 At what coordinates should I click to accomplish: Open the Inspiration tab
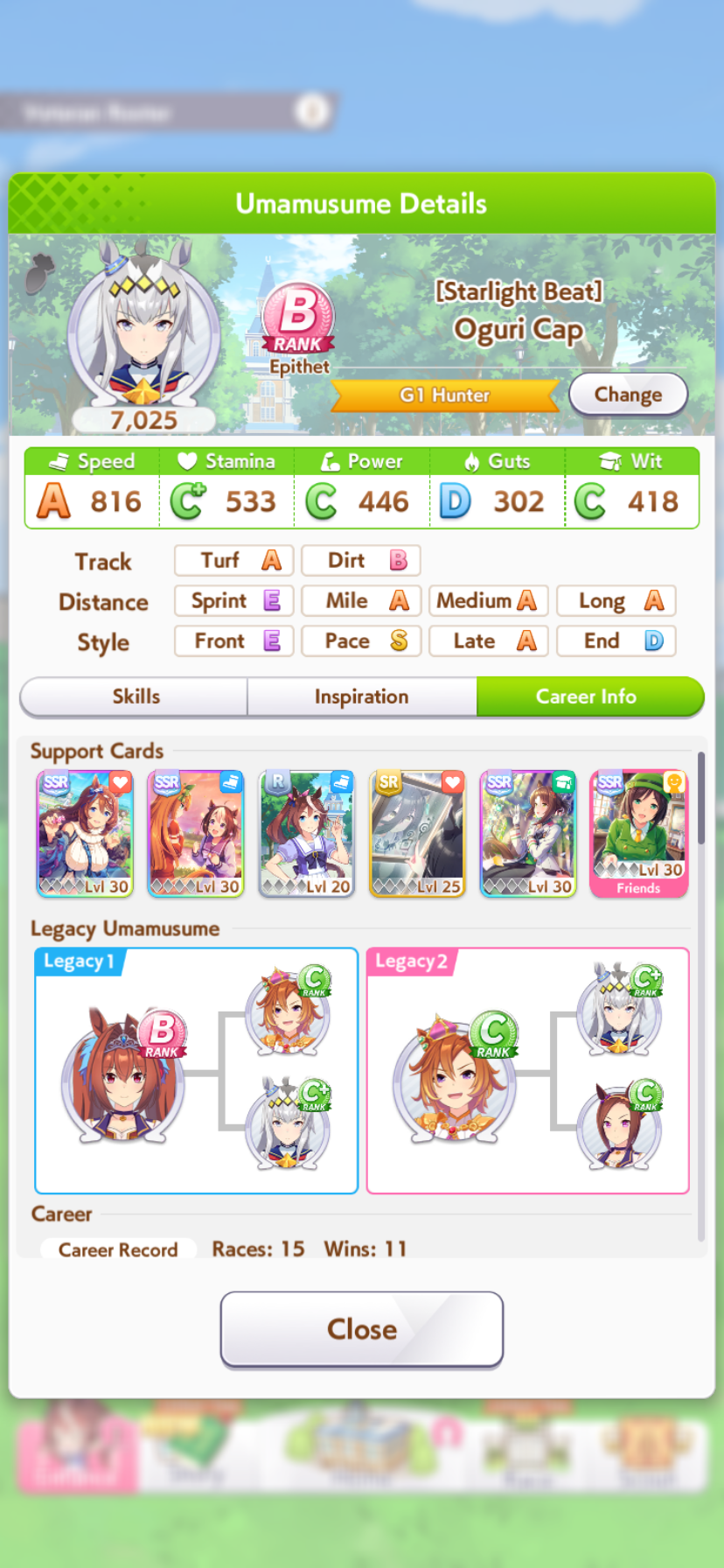pyautogui.click(x=362, y=696)
